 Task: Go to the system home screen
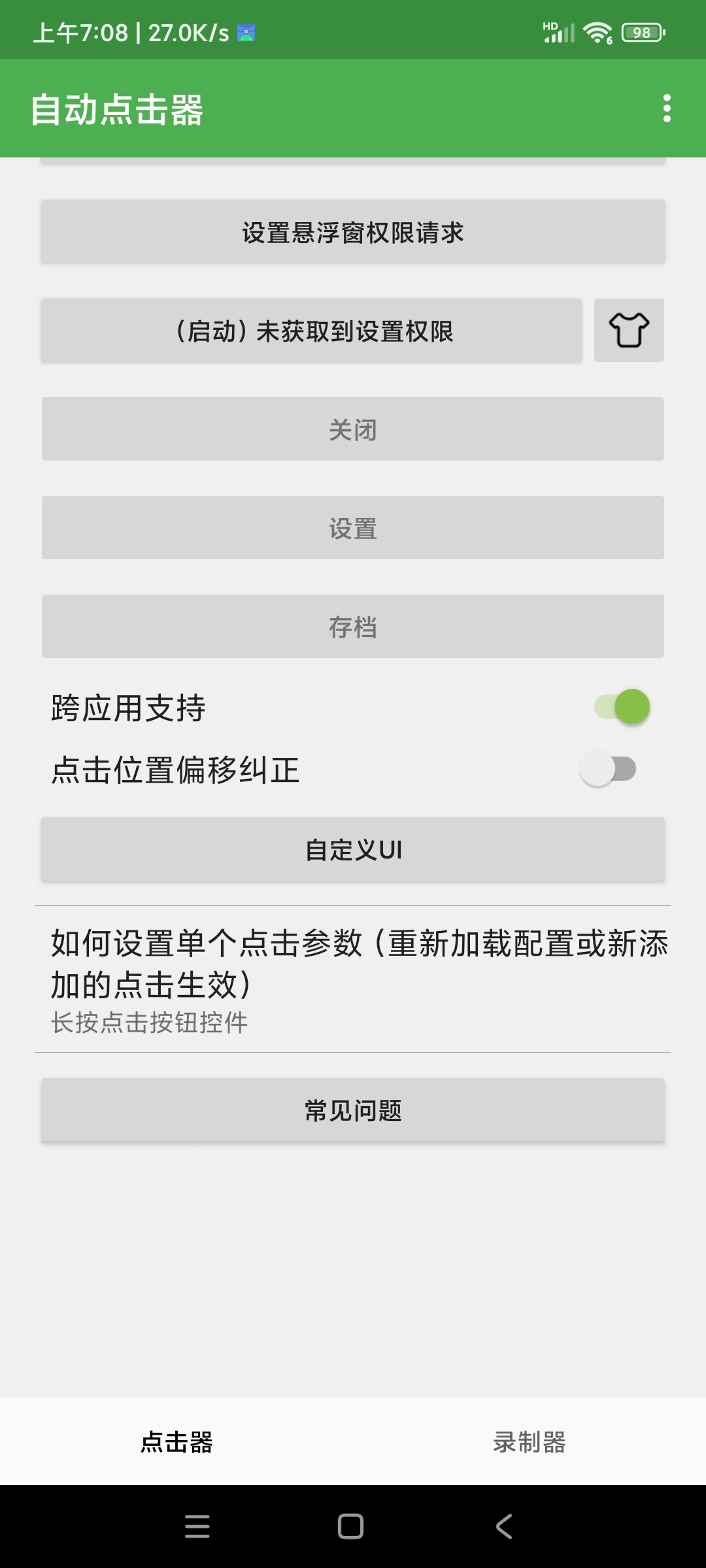pos(351,1527)
